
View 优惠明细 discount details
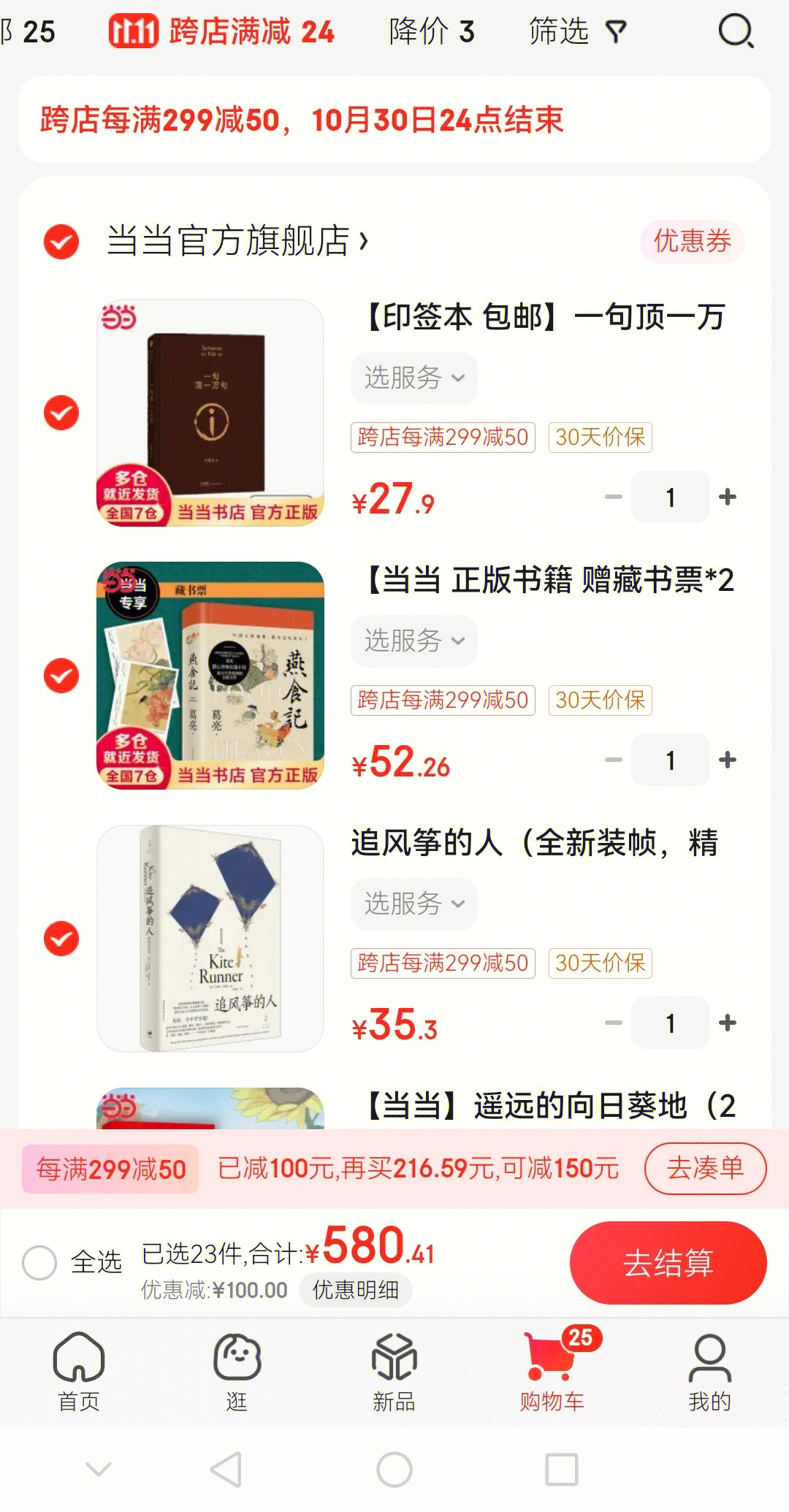click(356, 1290)
